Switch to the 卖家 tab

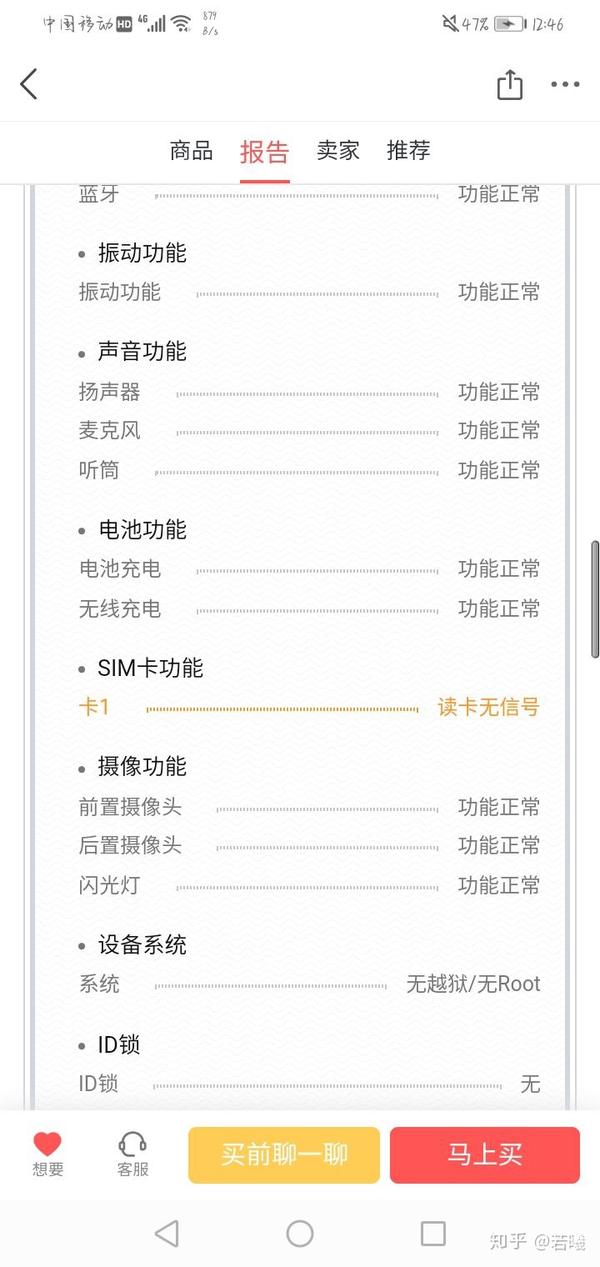pyautogui.click(x=338, y=151)
